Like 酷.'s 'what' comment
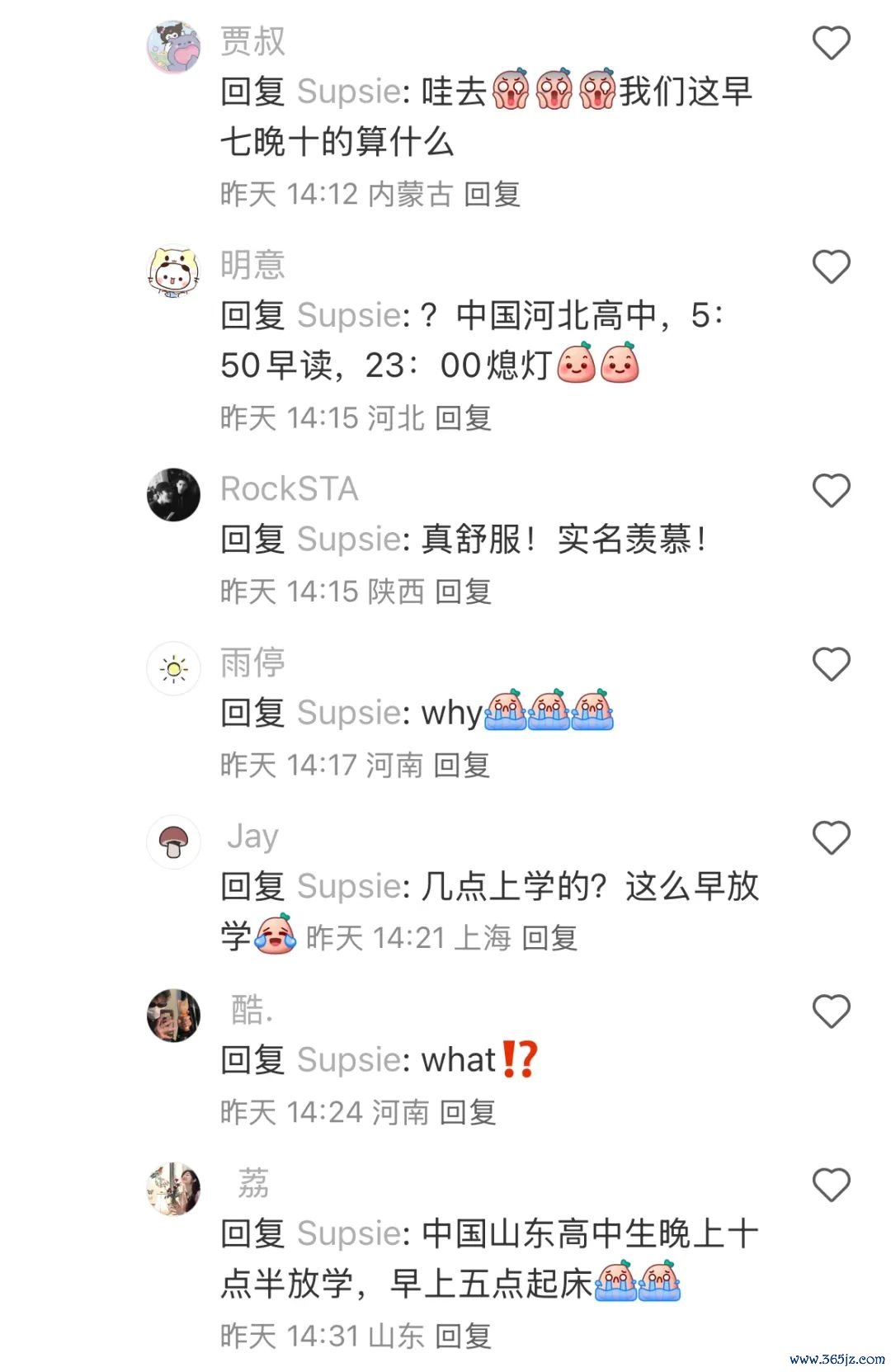This screenshot has width=891, height=1372. [x=831, y=1011]
